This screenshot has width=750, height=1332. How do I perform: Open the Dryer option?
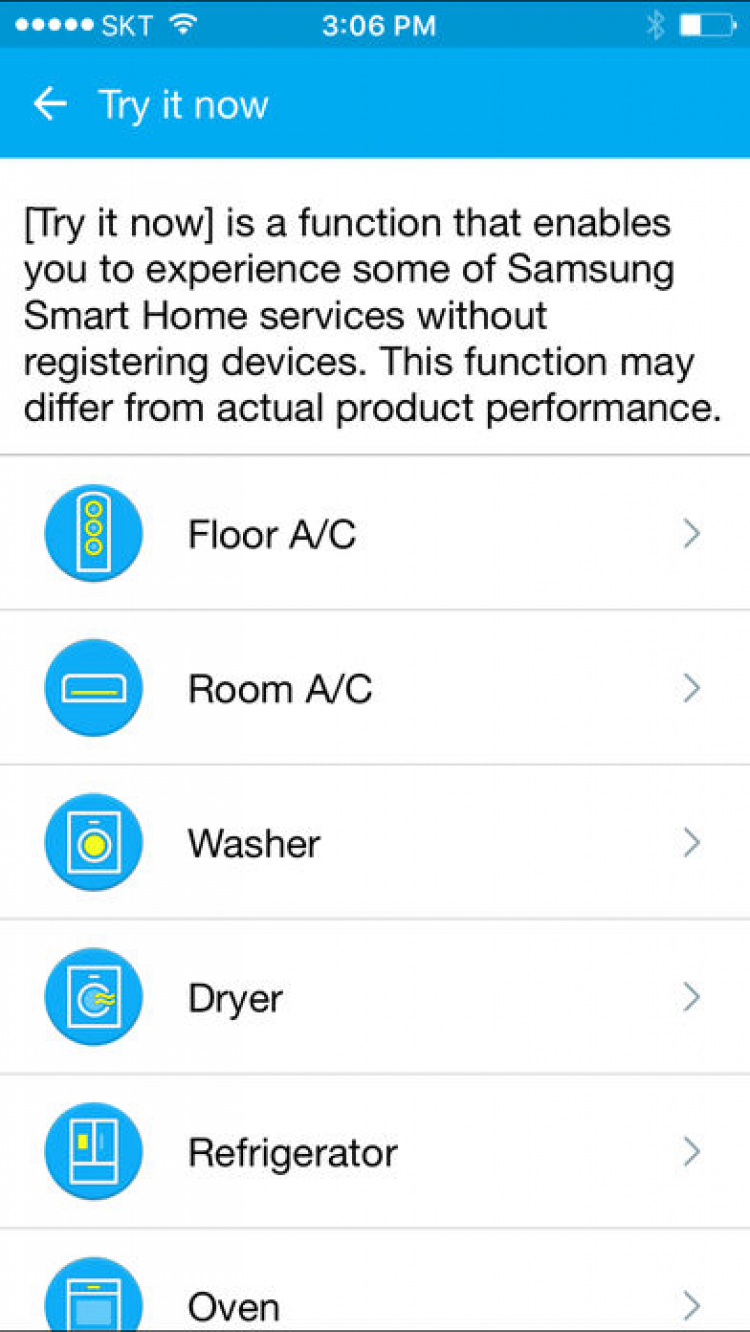point(374,998)
